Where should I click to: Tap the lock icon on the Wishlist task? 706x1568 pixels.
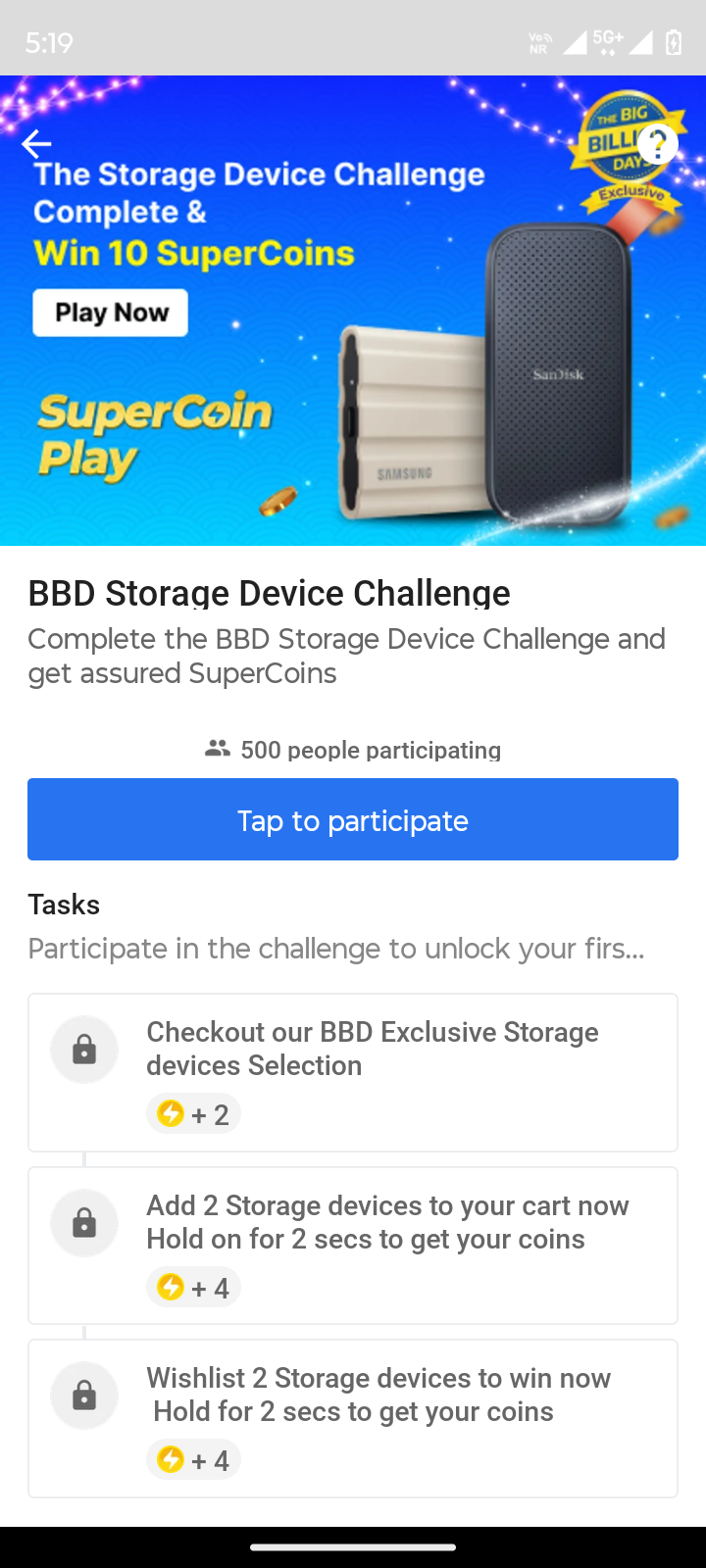pyautogui.click(x=84, y=1395)
